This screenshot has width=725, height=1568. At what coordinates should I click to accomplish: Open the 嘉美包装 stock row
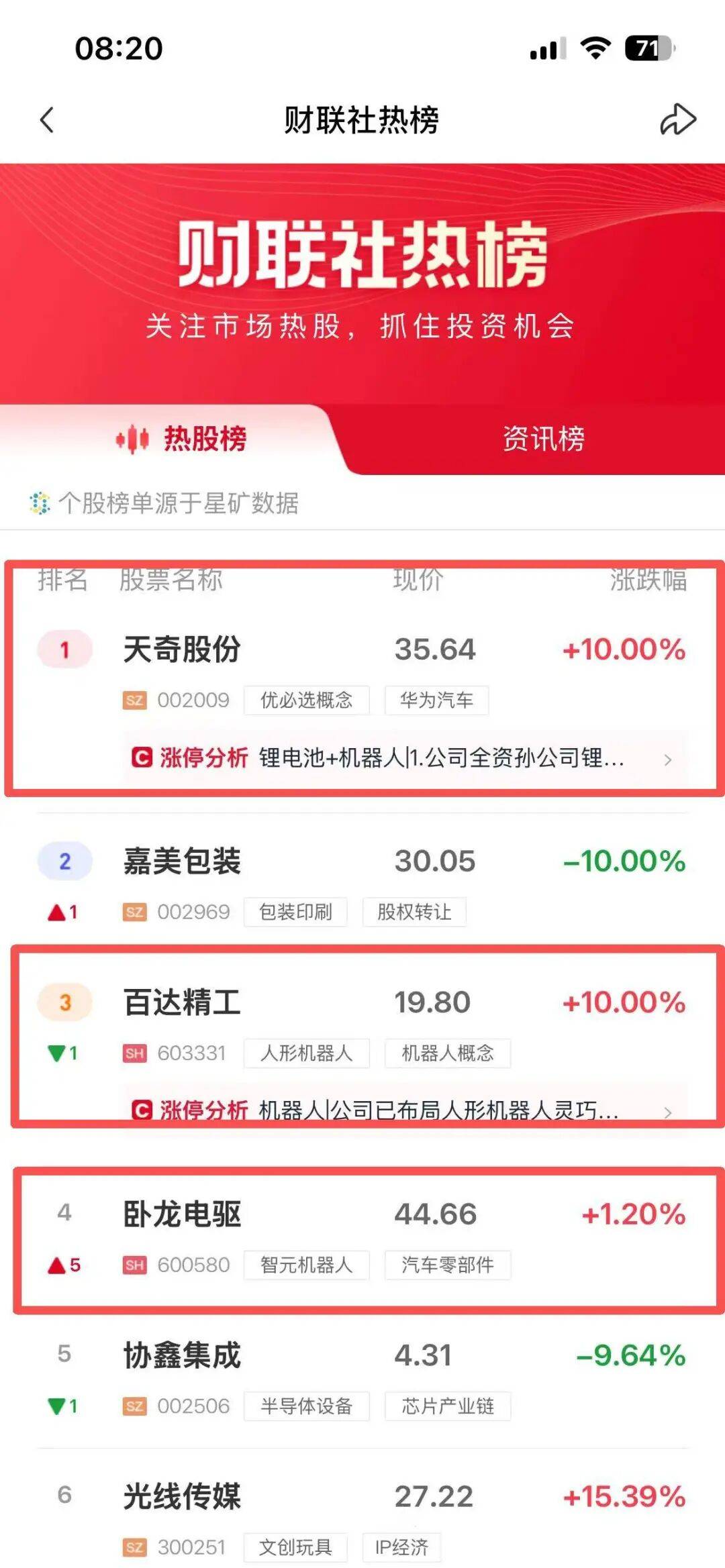pos(182,861)
